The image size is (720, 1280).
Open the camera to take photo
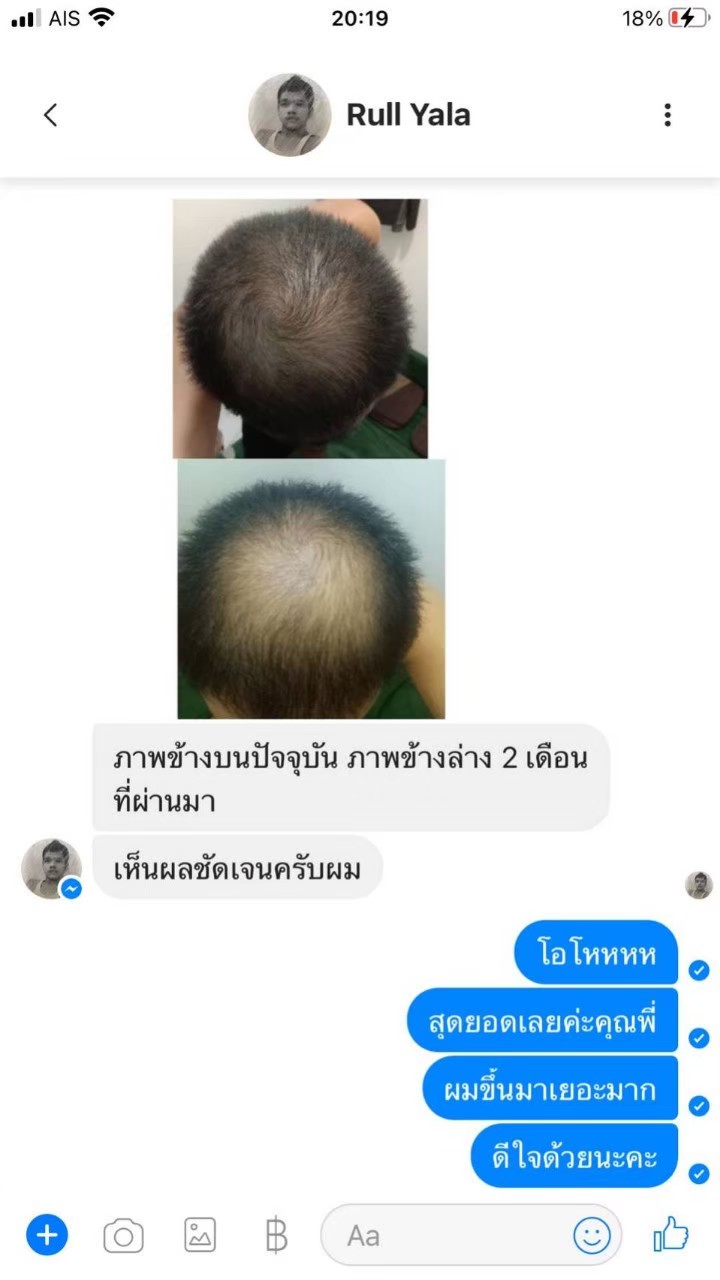pyautogui.click(x=124, y=1237)
